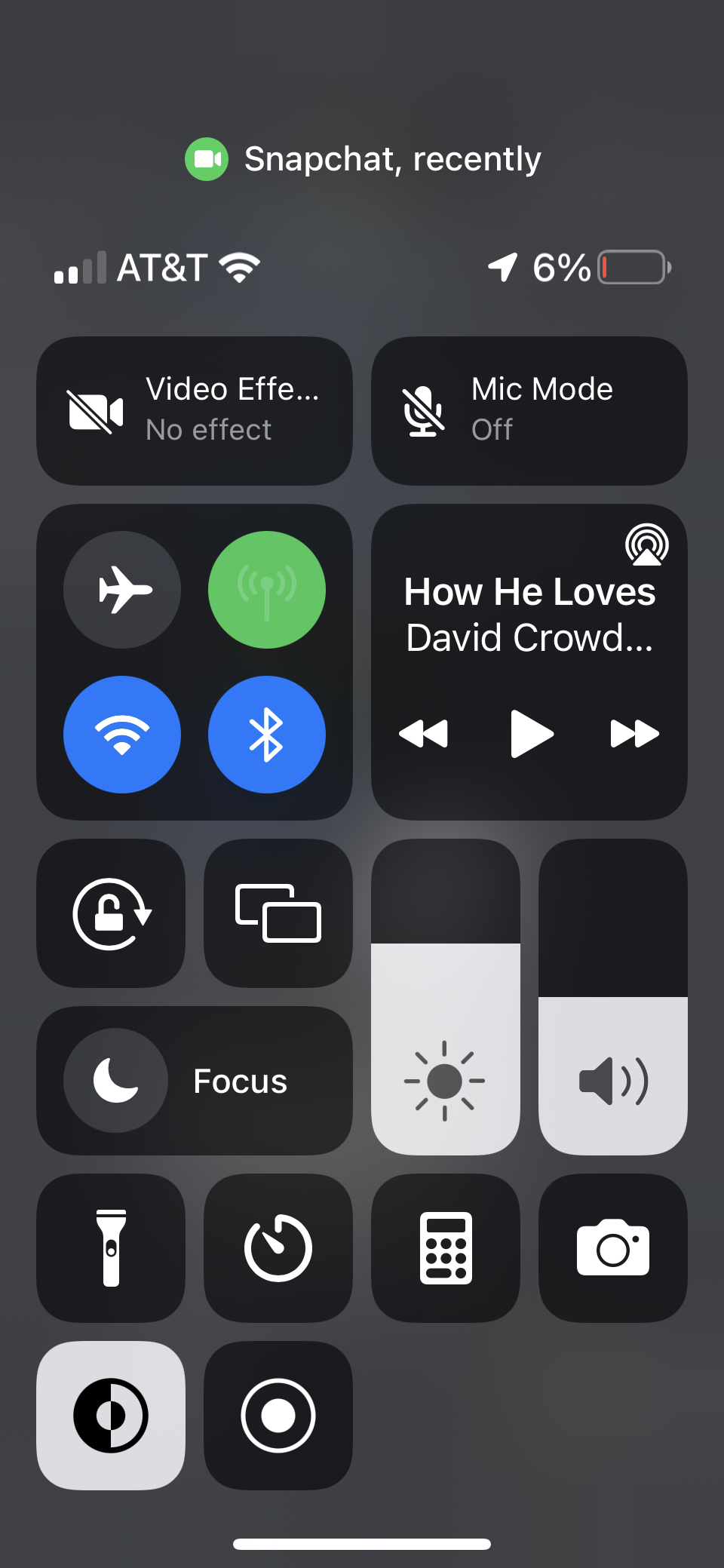724x1568 pixels.
Task: Open Mic Mode settings
Action: point(529,410)
